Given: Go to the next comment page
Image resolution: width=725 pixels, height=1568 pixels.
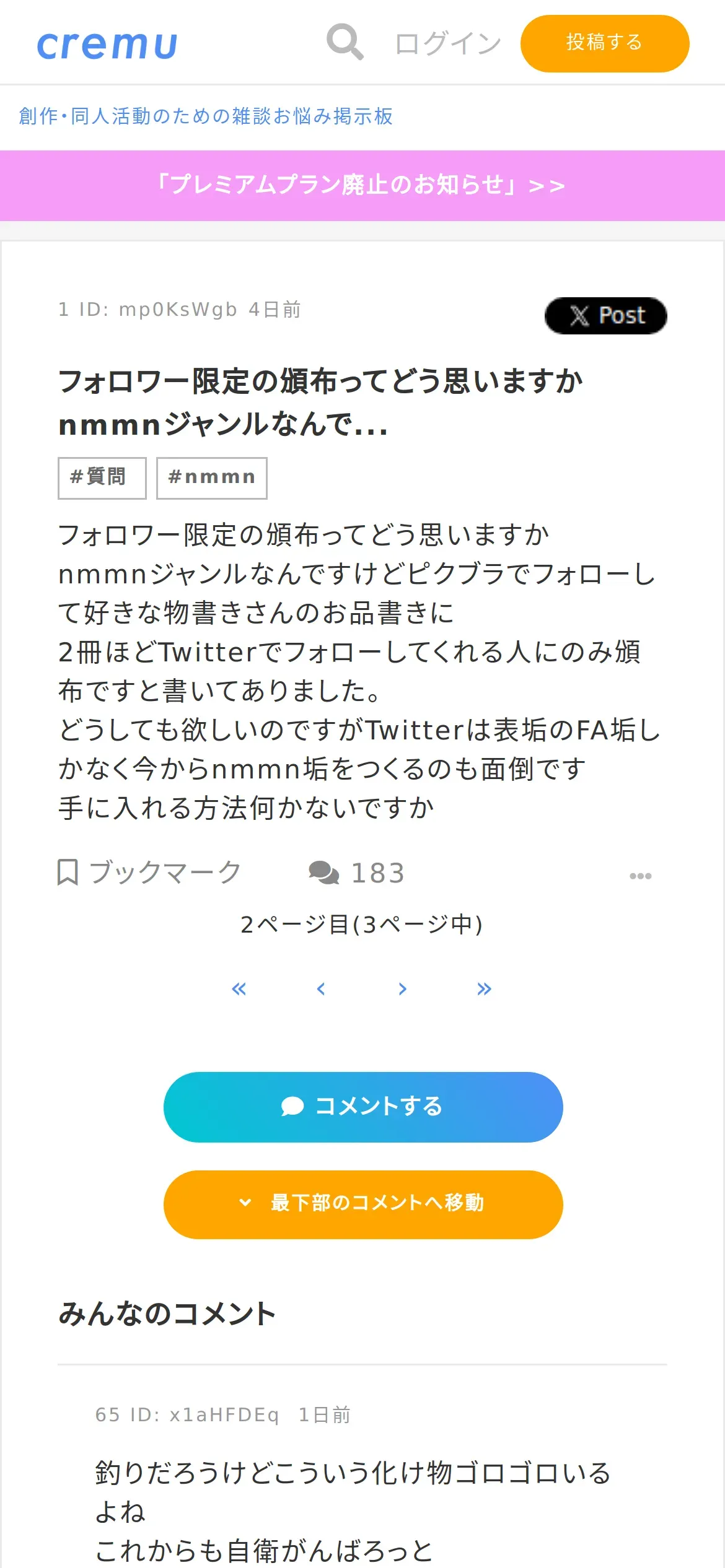Looking at the screenshot, I should [x=402, y=989].
